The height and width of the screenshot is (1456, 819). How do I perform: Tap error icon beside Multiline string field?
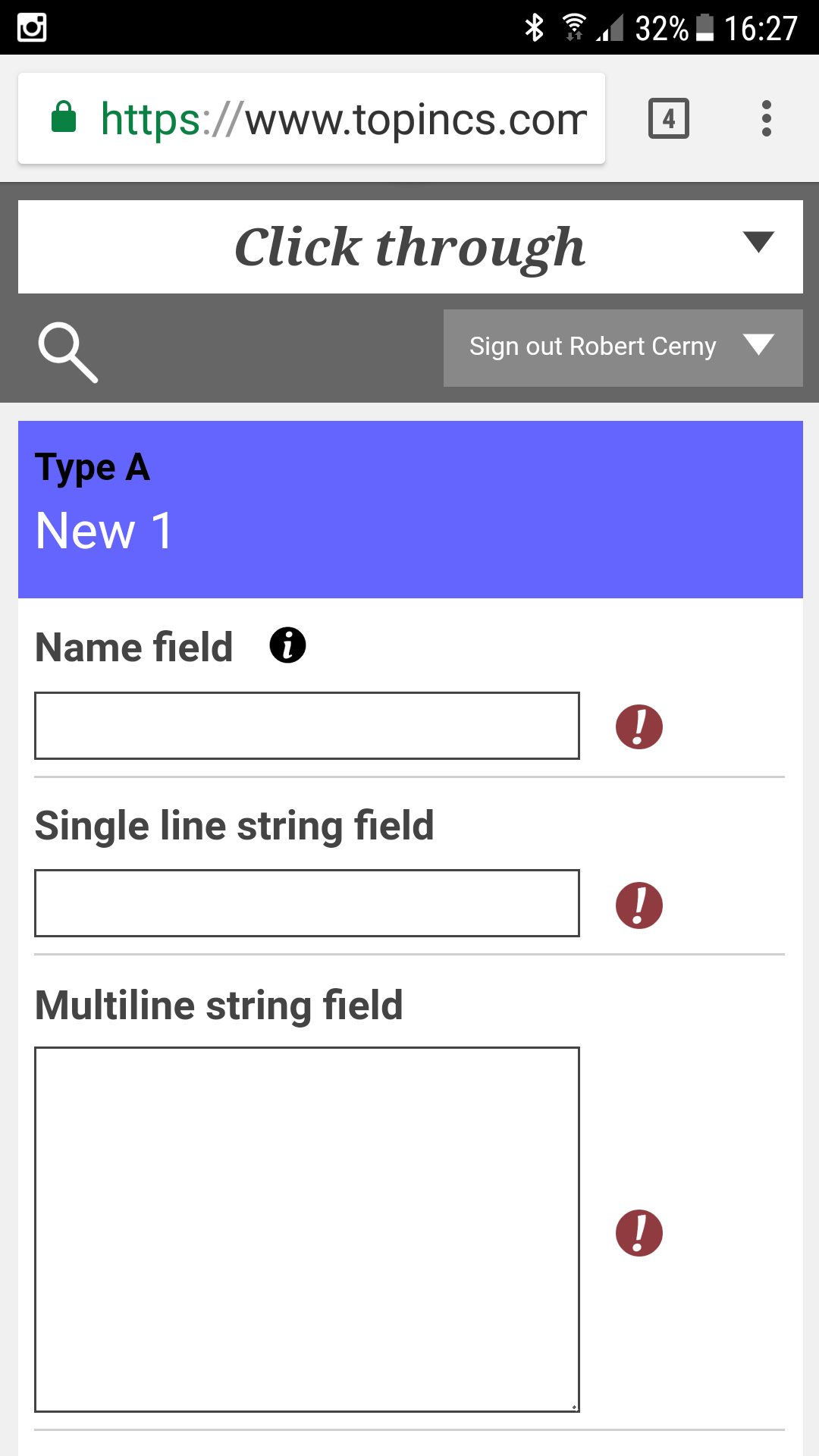tap(639, 1232)
